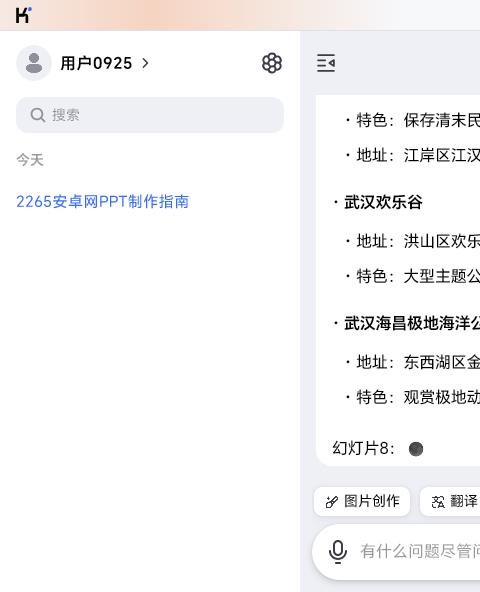Open the 2265安卓网PPT制作指南 conversation
The width and height of the screenshot is (480, 592).
[102, 201]
